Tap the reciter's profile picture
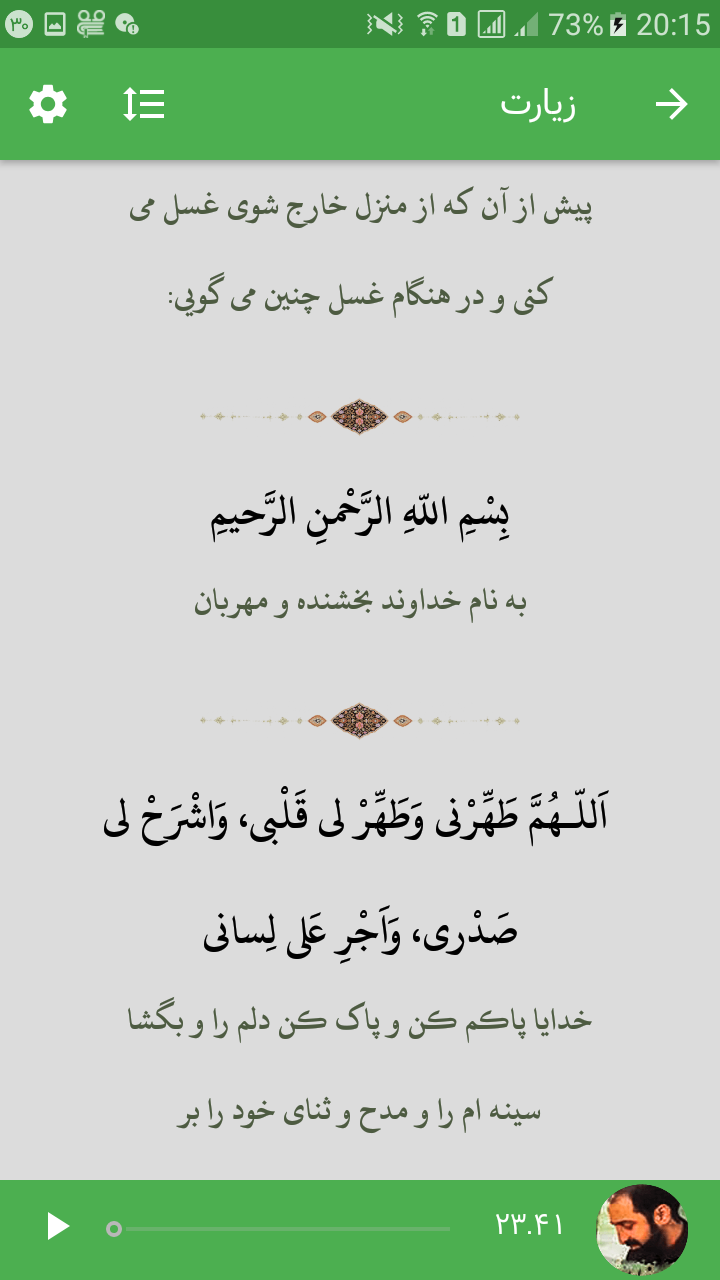The height and width of the screenshot is (1280, 720). 641,1229
